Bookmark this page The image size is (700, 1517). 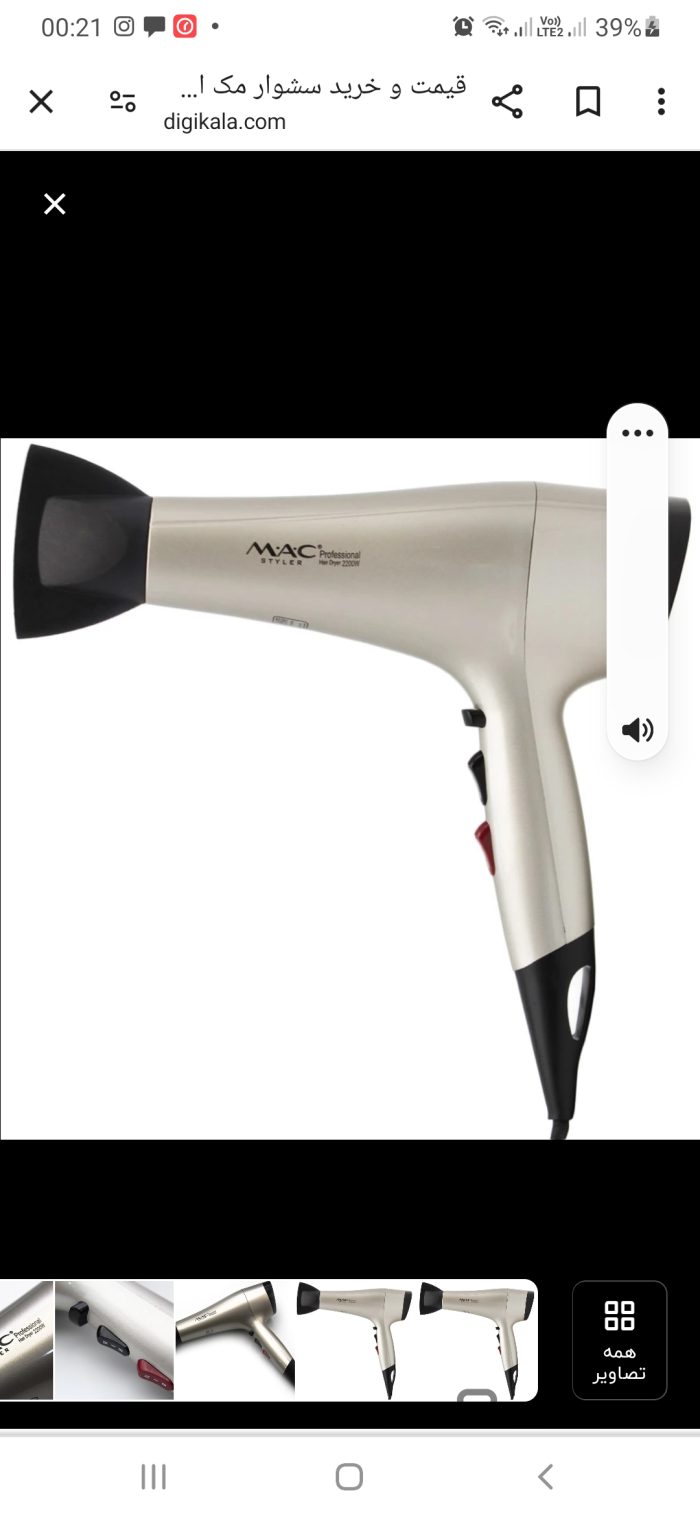pos(588,101)
